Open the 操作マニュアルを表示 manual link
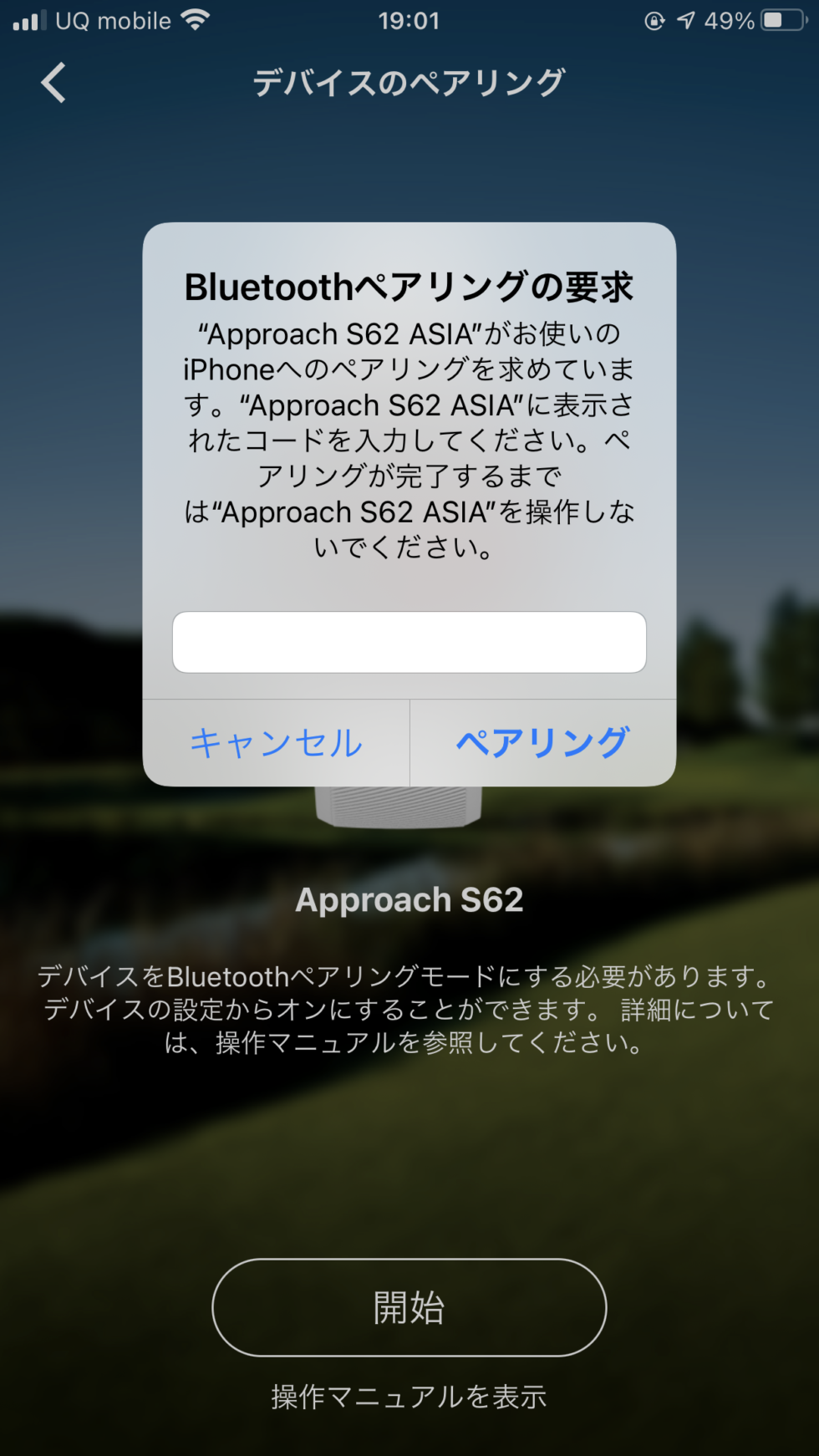This screenshot has width=819, height=1456. (409, 1397)
